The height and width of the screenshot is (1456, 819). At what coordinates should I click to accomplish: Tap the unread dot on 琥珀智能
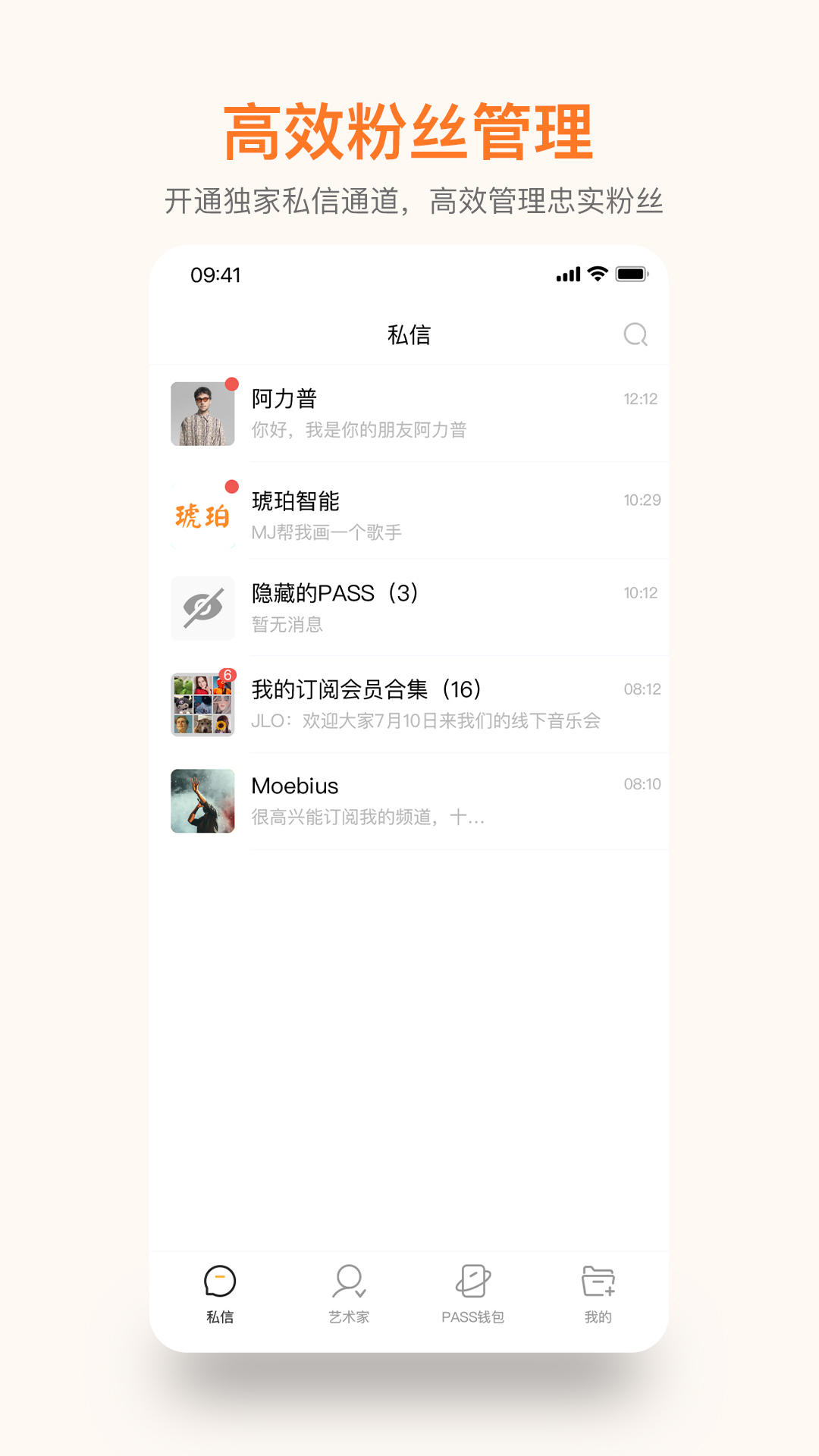click(232, 486)
